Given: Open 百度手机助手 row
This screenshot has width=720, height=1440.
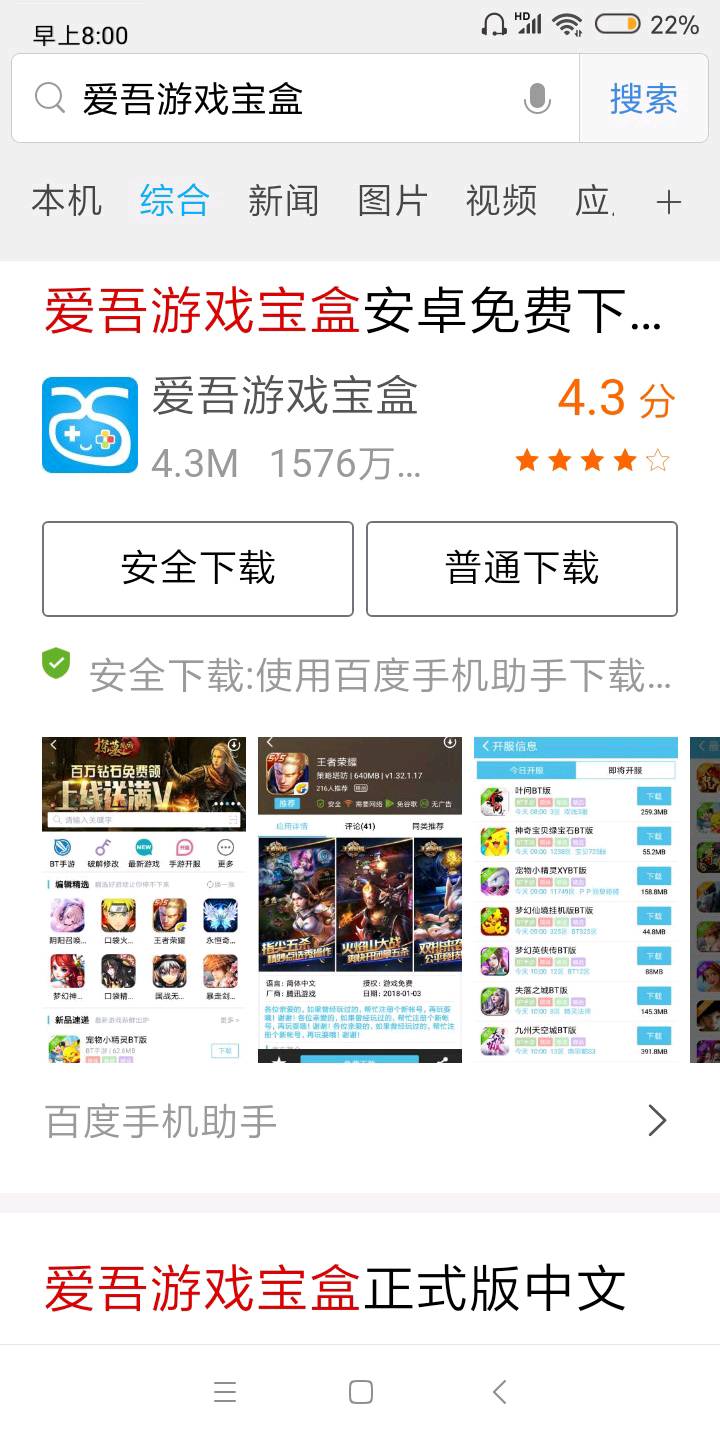Looking at the screenshot, I should [355, 1121].
